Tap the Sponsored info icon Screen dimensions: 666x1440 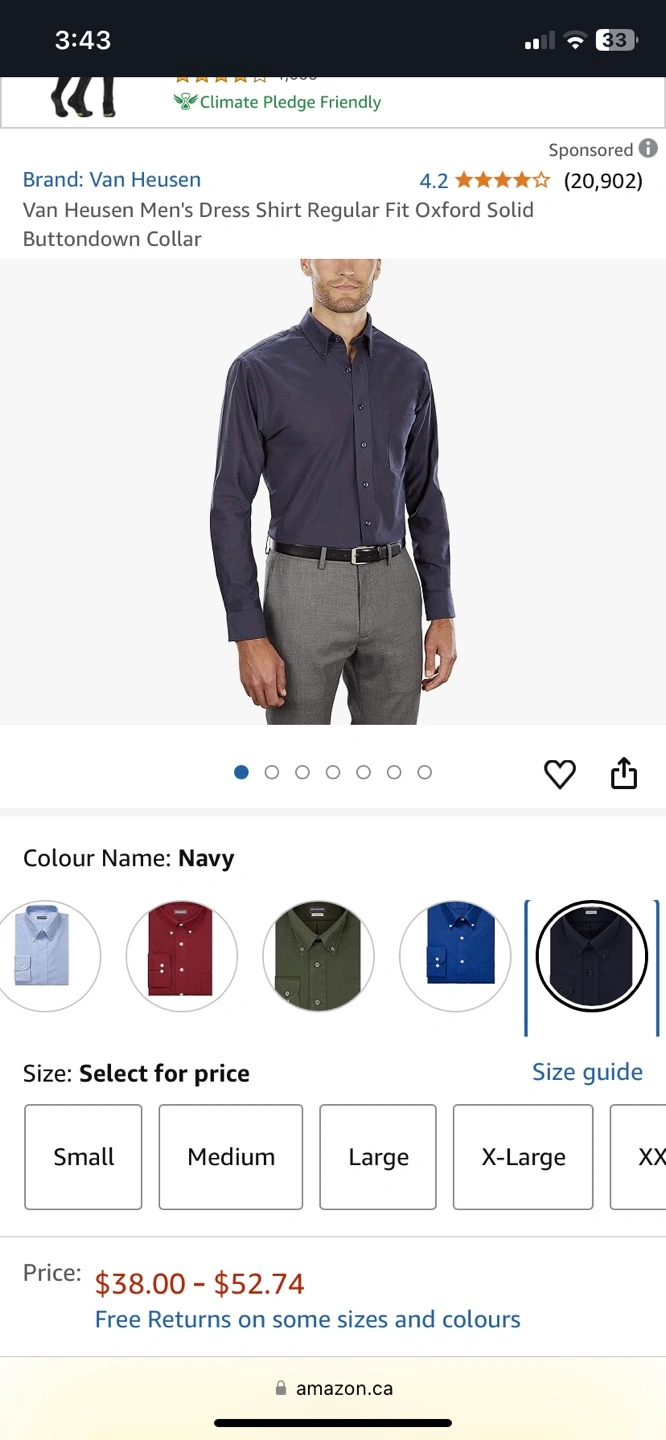tap(648, 148)
